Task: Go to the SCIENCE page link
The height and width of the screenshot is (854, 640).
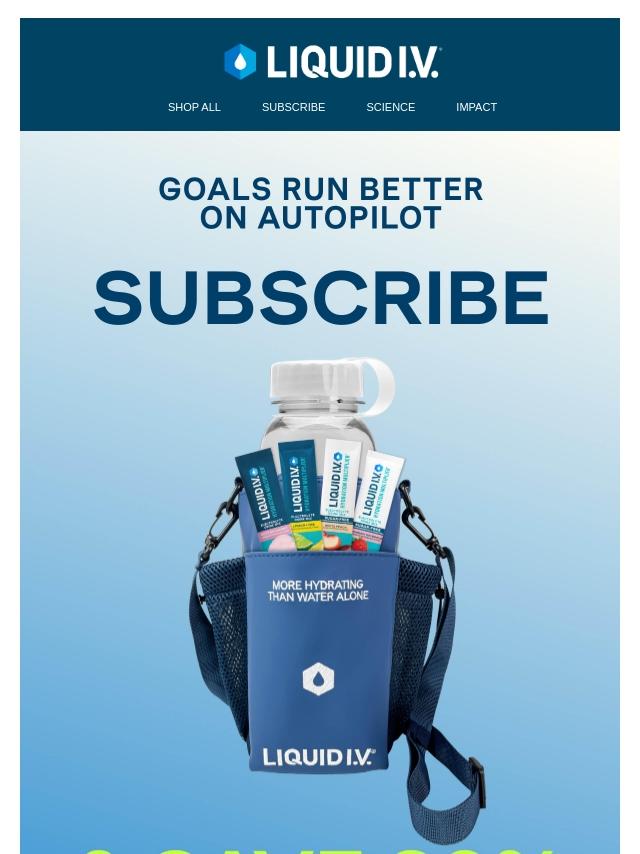Action: [390, 107]
